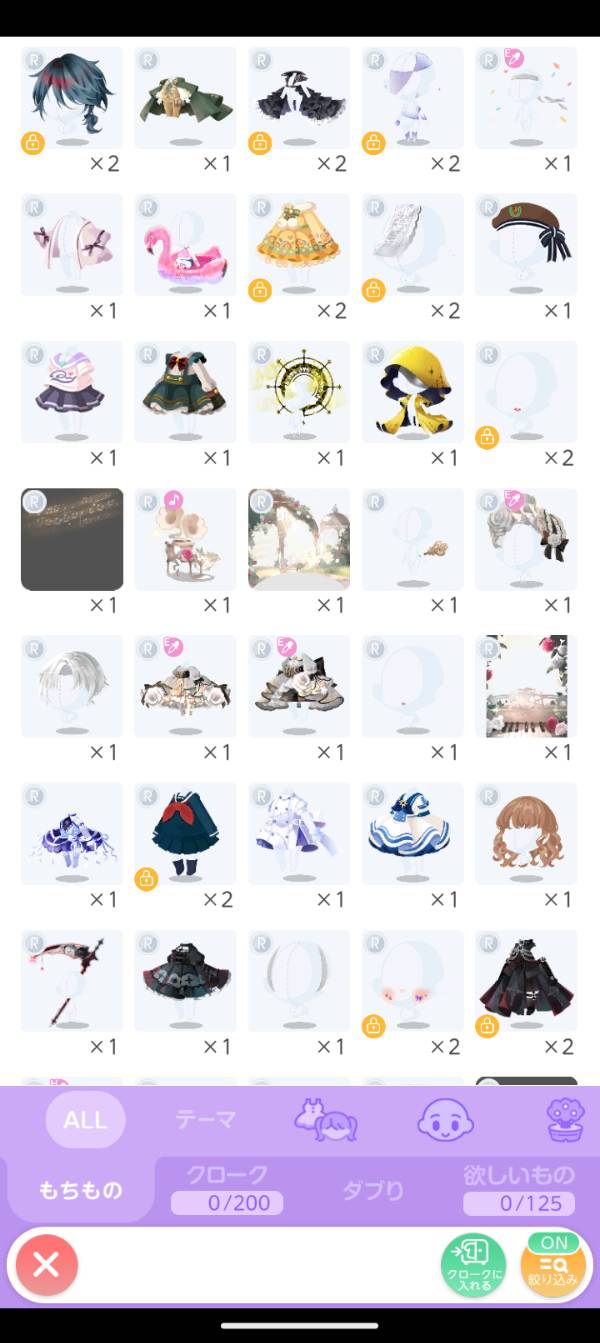The height and width of the screenshot is (1343, 600).
Task: Open the character body category icon
Action: click(326, 1120)
